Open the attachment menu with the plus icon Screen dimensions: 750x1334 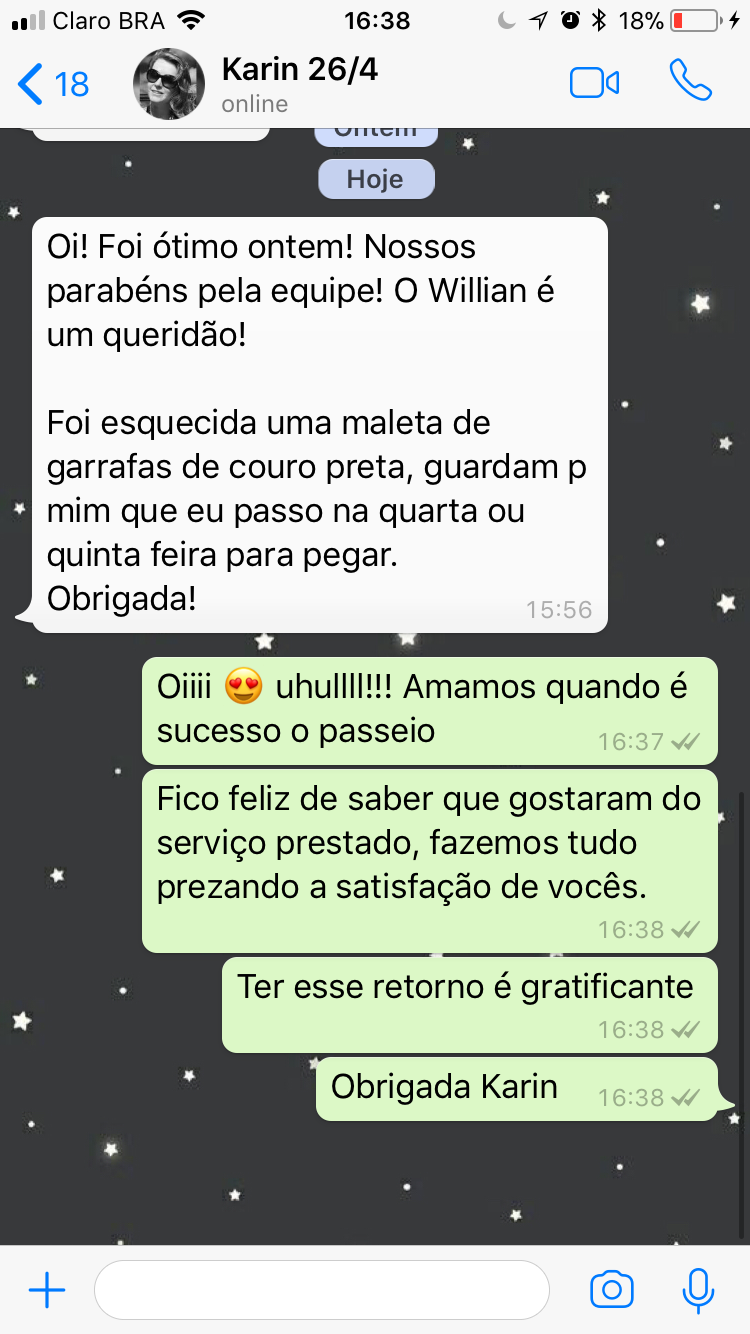[x=46, y=1290]
